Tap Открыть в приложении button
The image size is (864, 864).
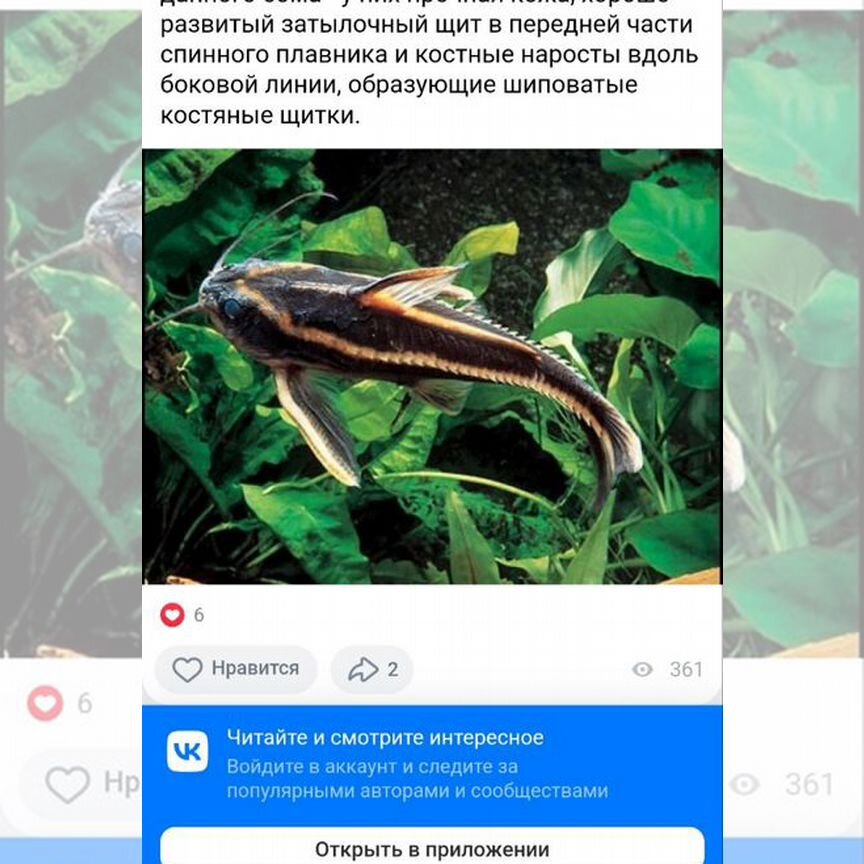point(432,848)
